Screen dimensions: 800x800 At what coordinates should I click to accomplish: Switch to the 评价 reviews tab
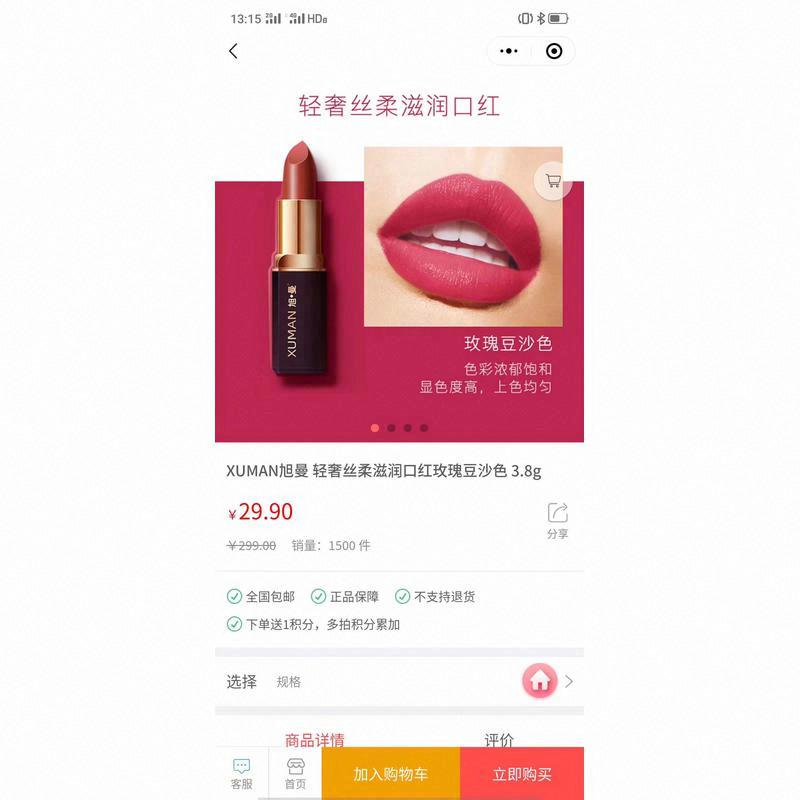click(x=499, y=740)
